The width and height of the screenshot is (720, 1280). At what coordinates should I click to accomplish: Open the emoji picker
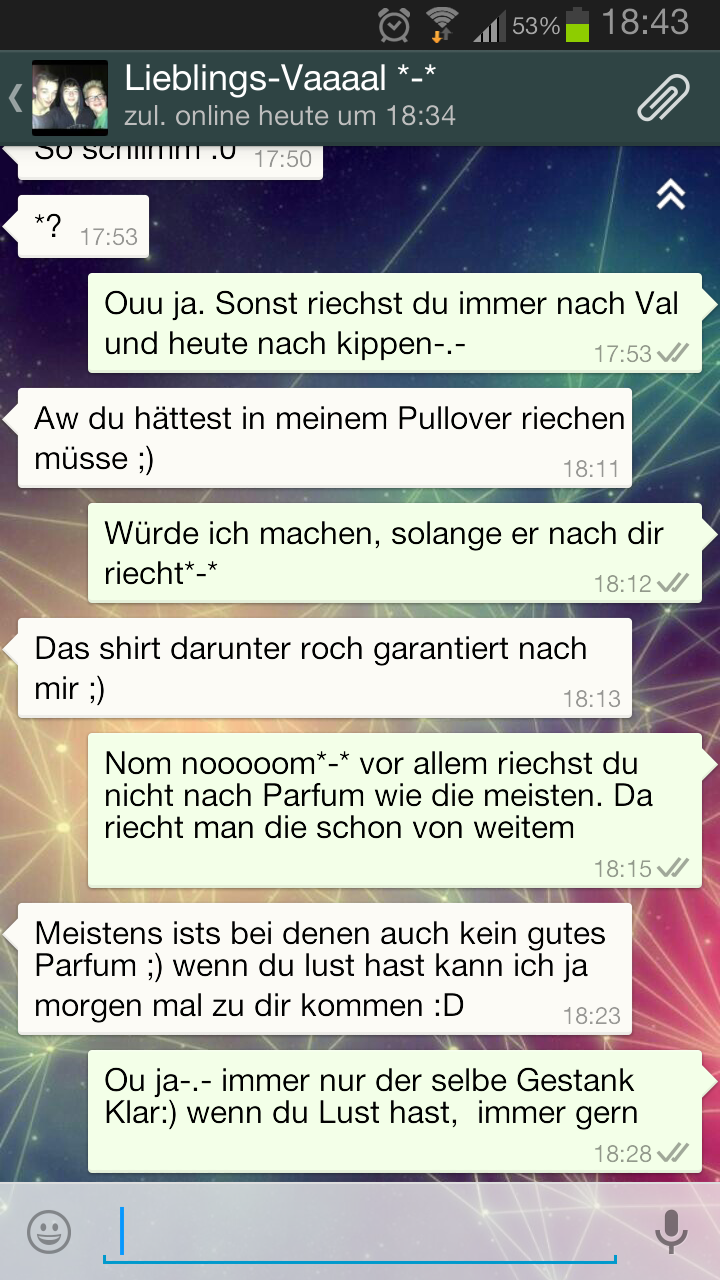(x=49, y=1231)
